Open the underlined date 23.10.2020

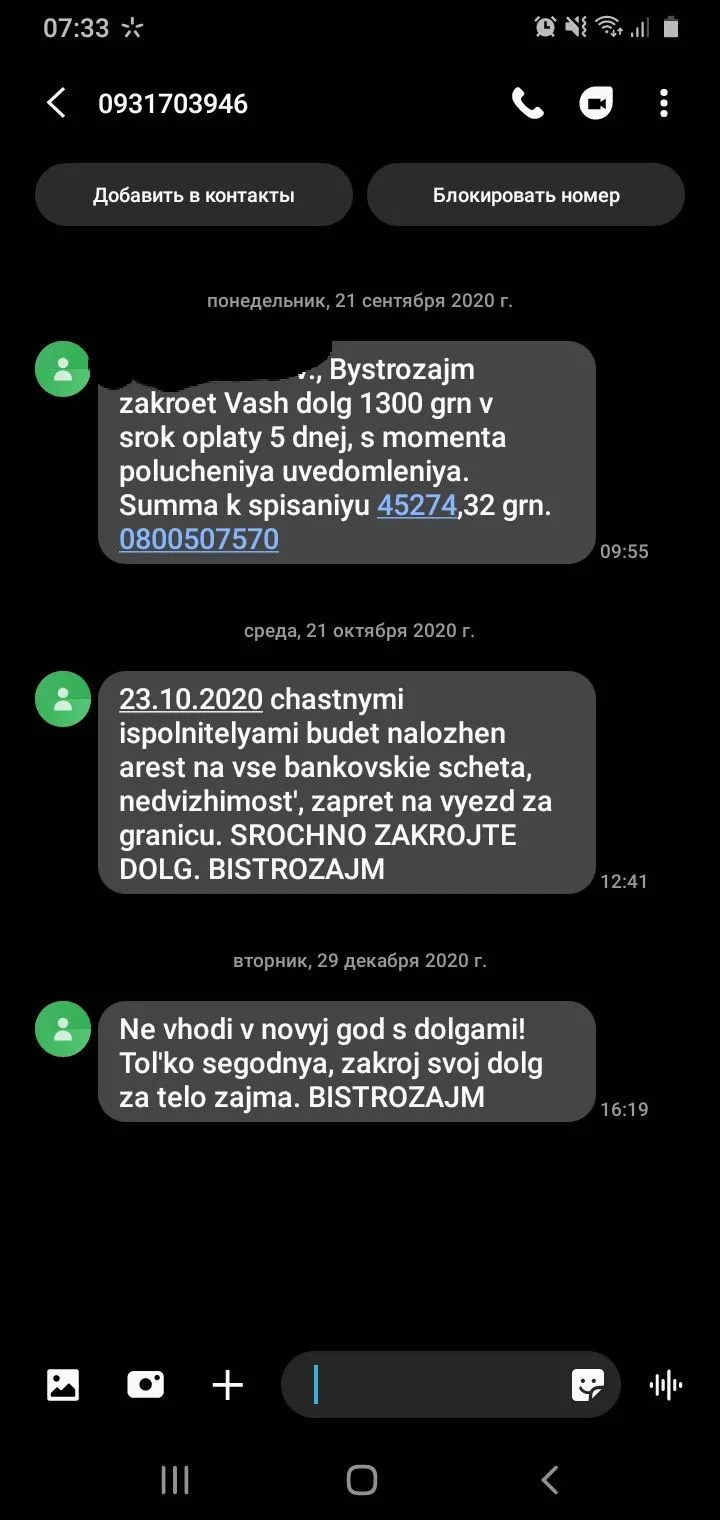coord(191,698)
